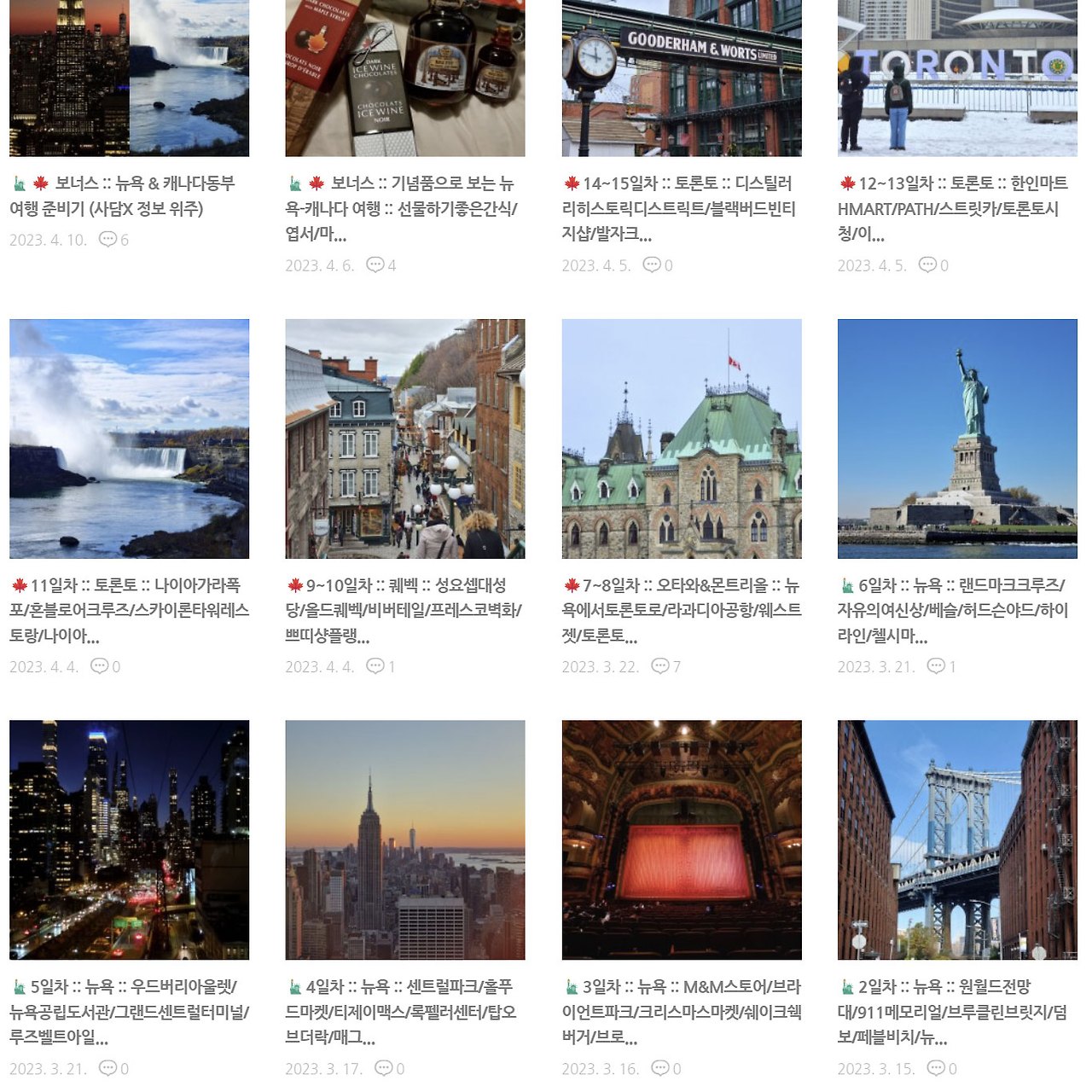
Task: Open Day 14~15 Toronto Distillery District post
Action: [680, 208]
